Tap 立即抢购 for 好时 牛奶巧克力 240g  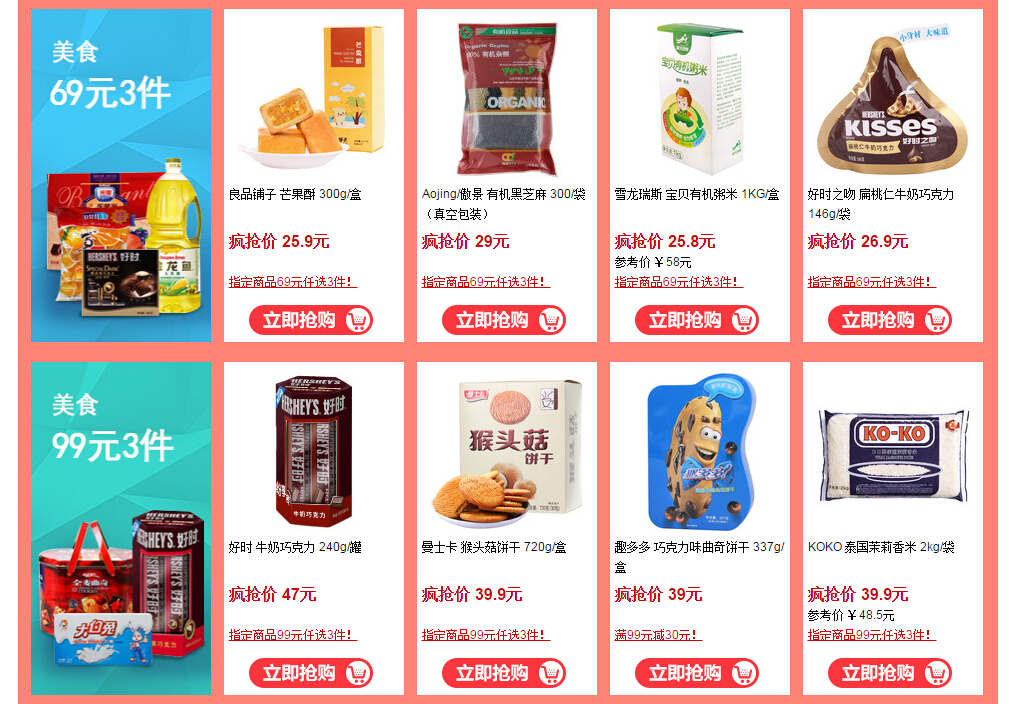(311, 673)
